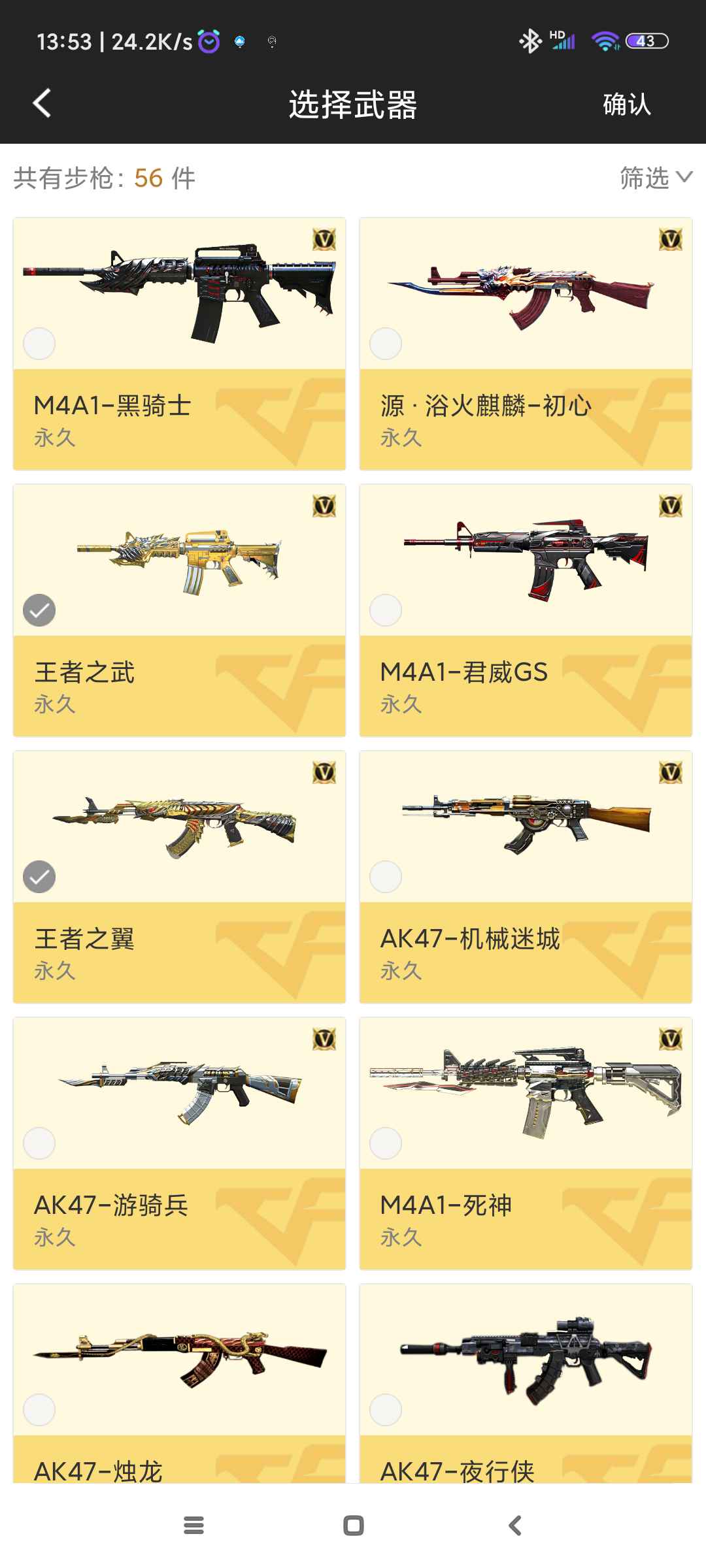Select the M4A1-死神 checkbox
Viewport: 706px width, 1568px height.
[x=386, y=1143]
